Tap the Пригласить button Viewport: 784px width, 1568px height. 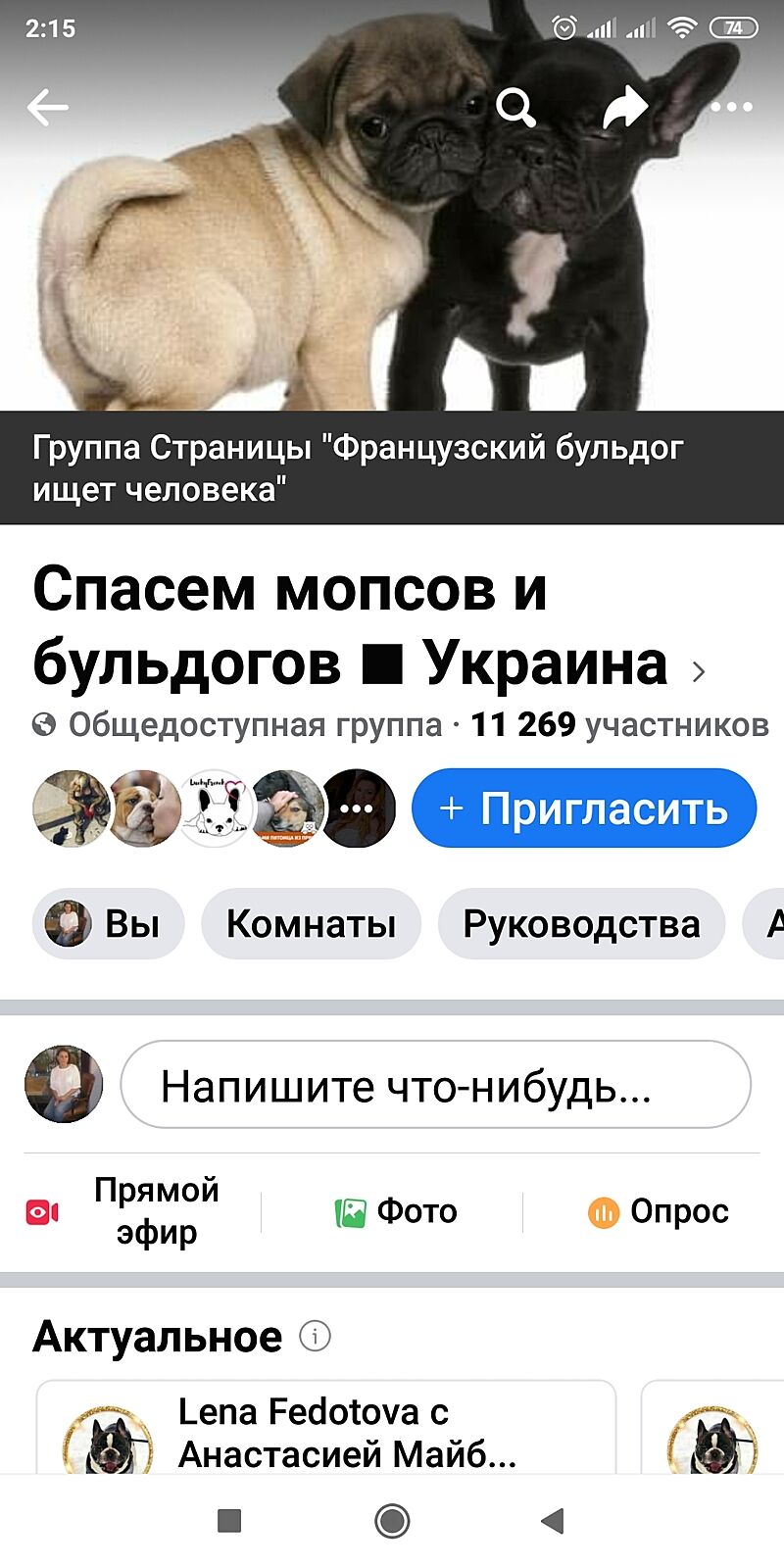click(x=584, y=808)
